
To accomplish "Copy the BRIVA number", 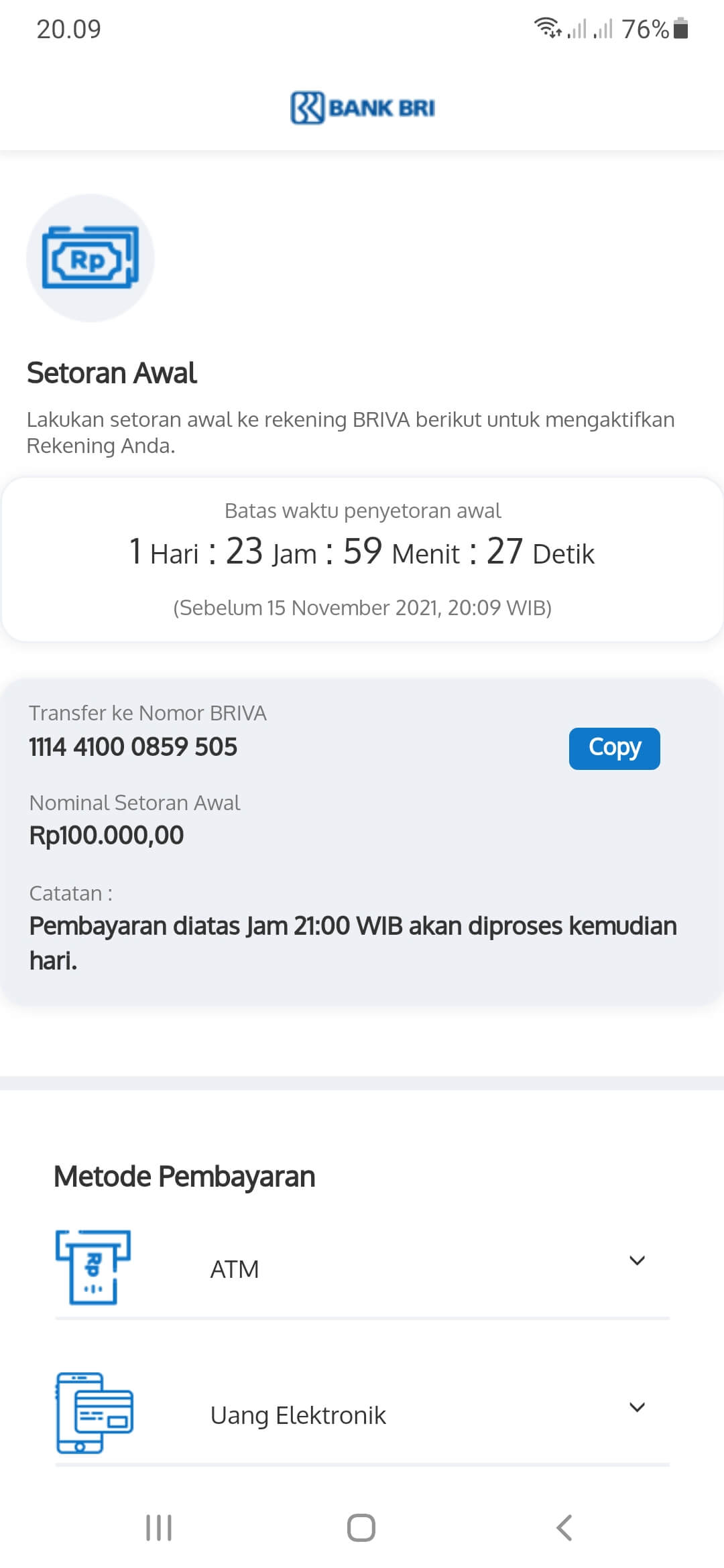I will pos(614,748).
